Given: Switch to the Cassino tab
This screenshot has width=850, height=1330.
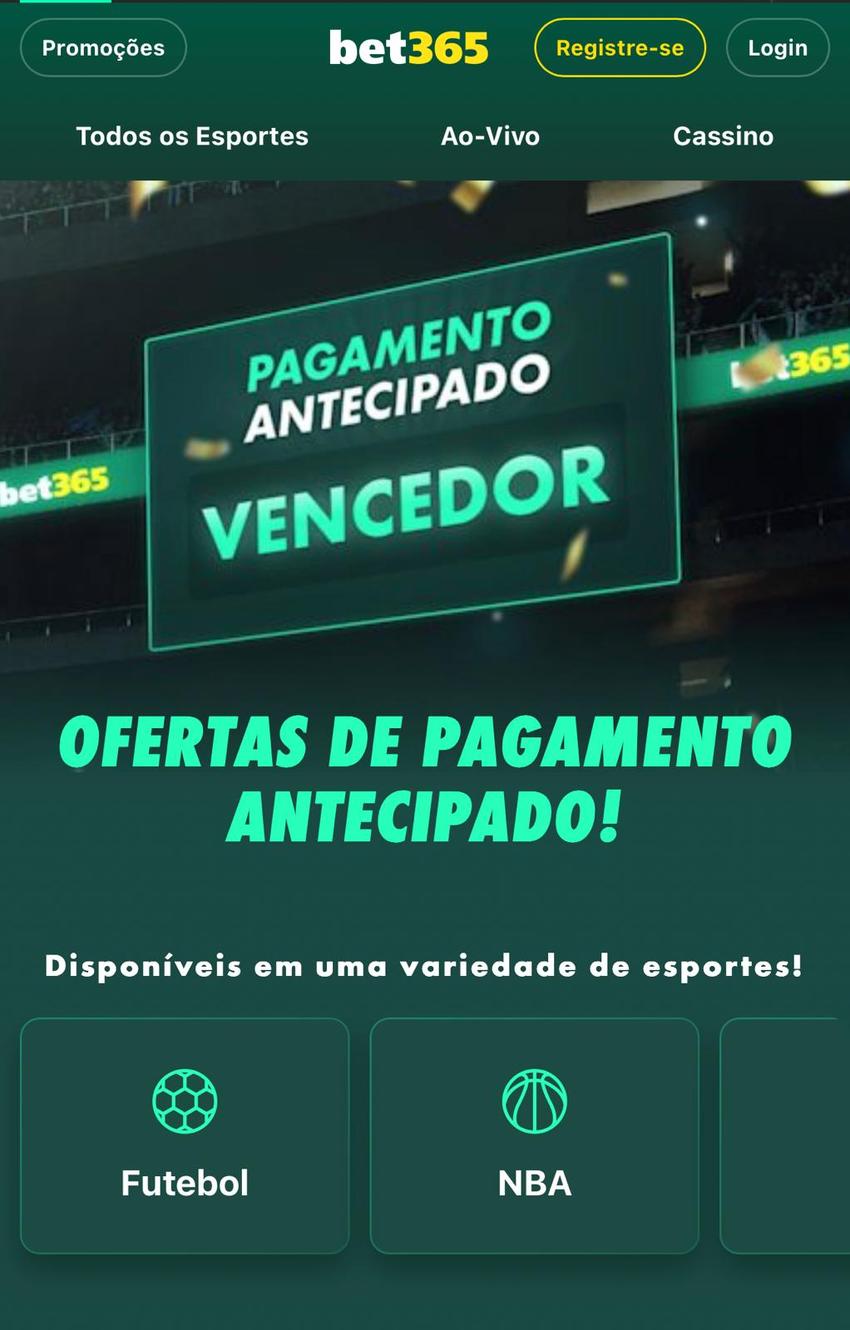Looking at the screenshot, I should click(723, 136).
